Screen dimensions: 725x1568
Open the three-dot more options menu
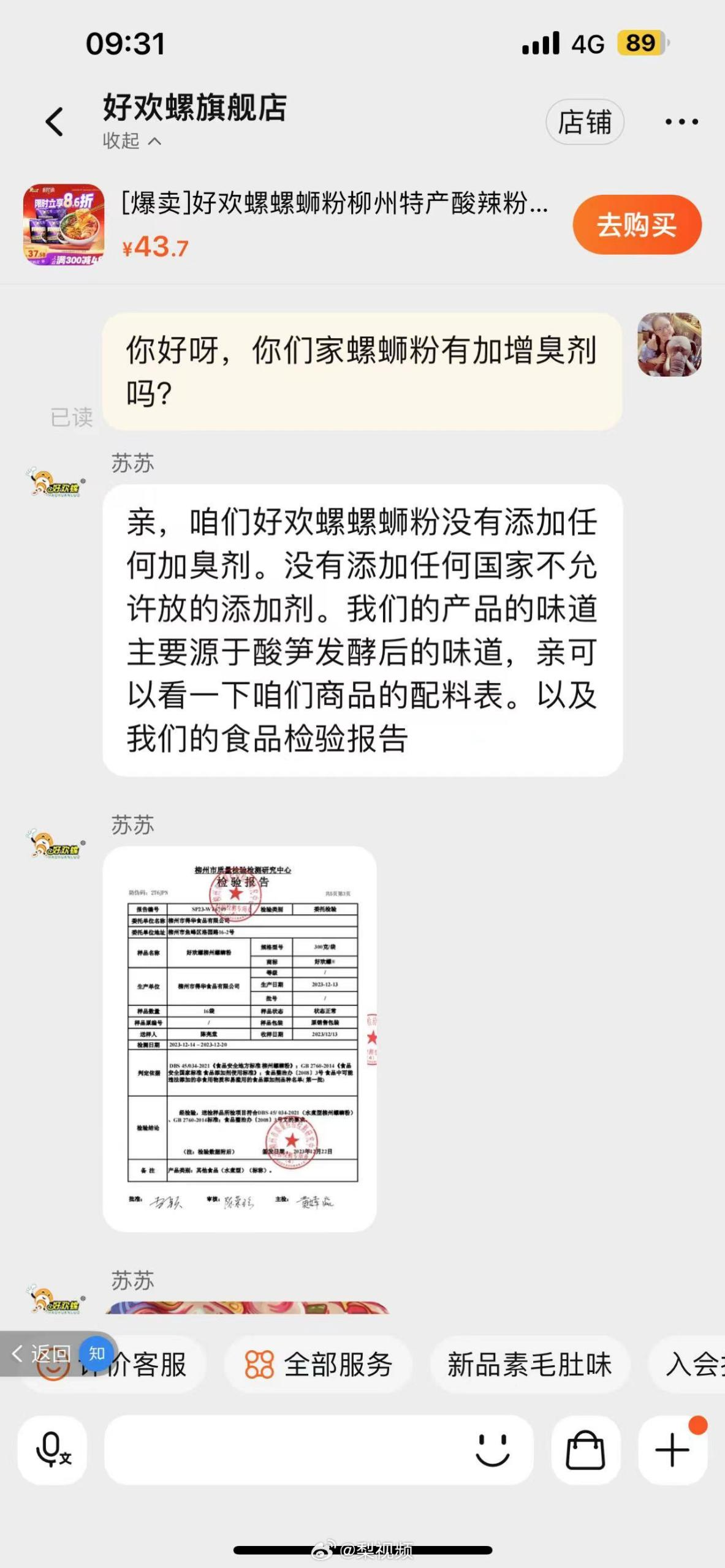click(x=681, y=122)
